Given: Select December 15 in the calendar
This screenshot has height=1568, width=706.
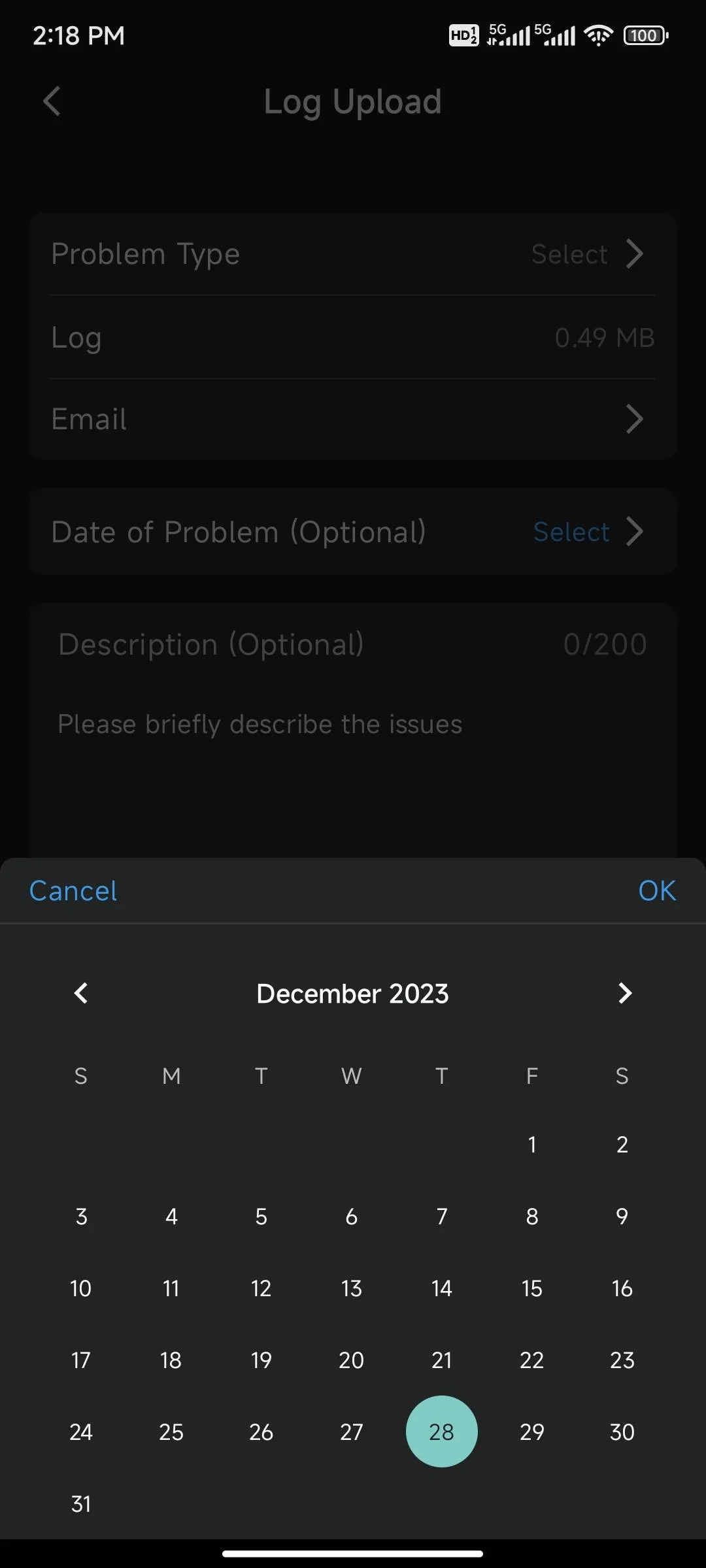Looking at the screenshot, I should pos(531,1288).
